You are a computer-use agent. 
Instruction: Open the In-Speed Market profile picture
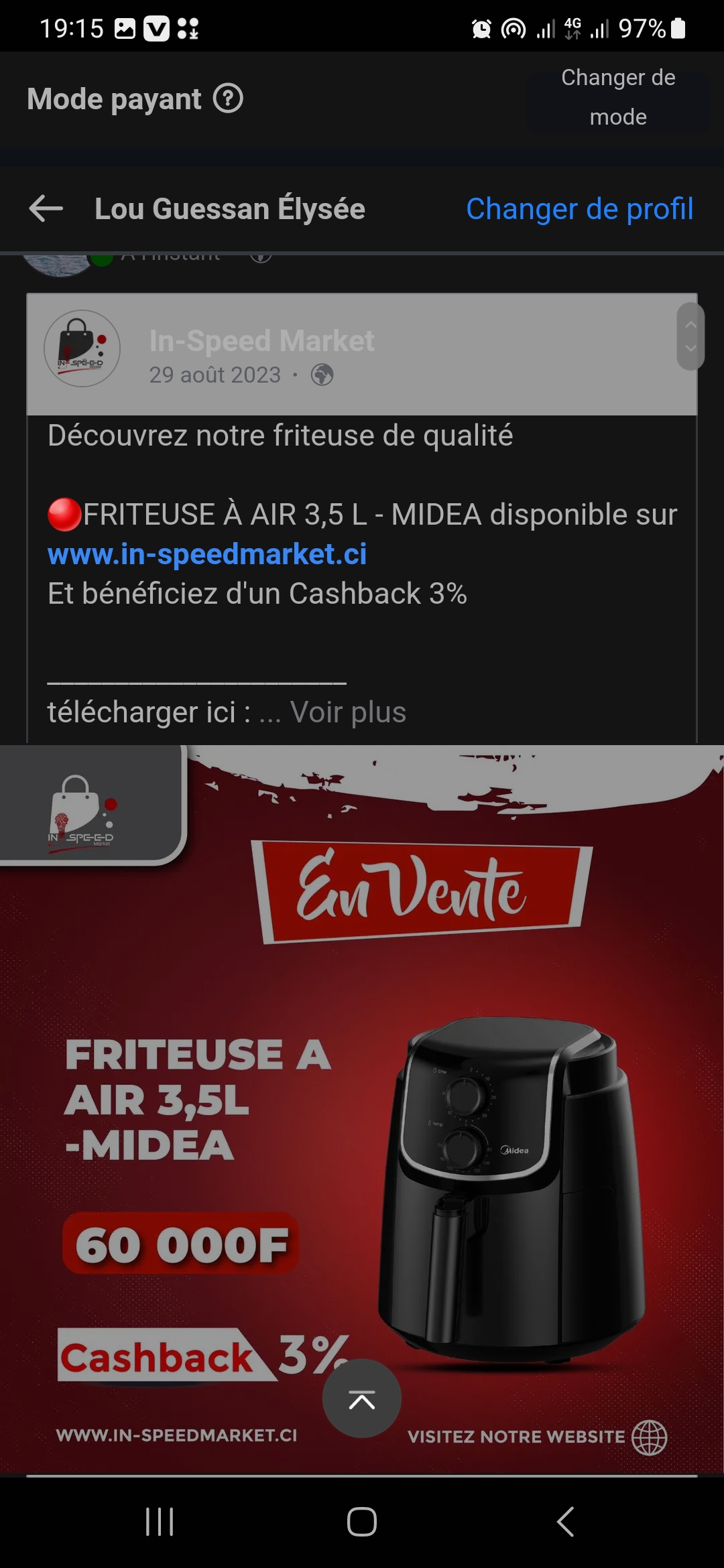point(82,348)
